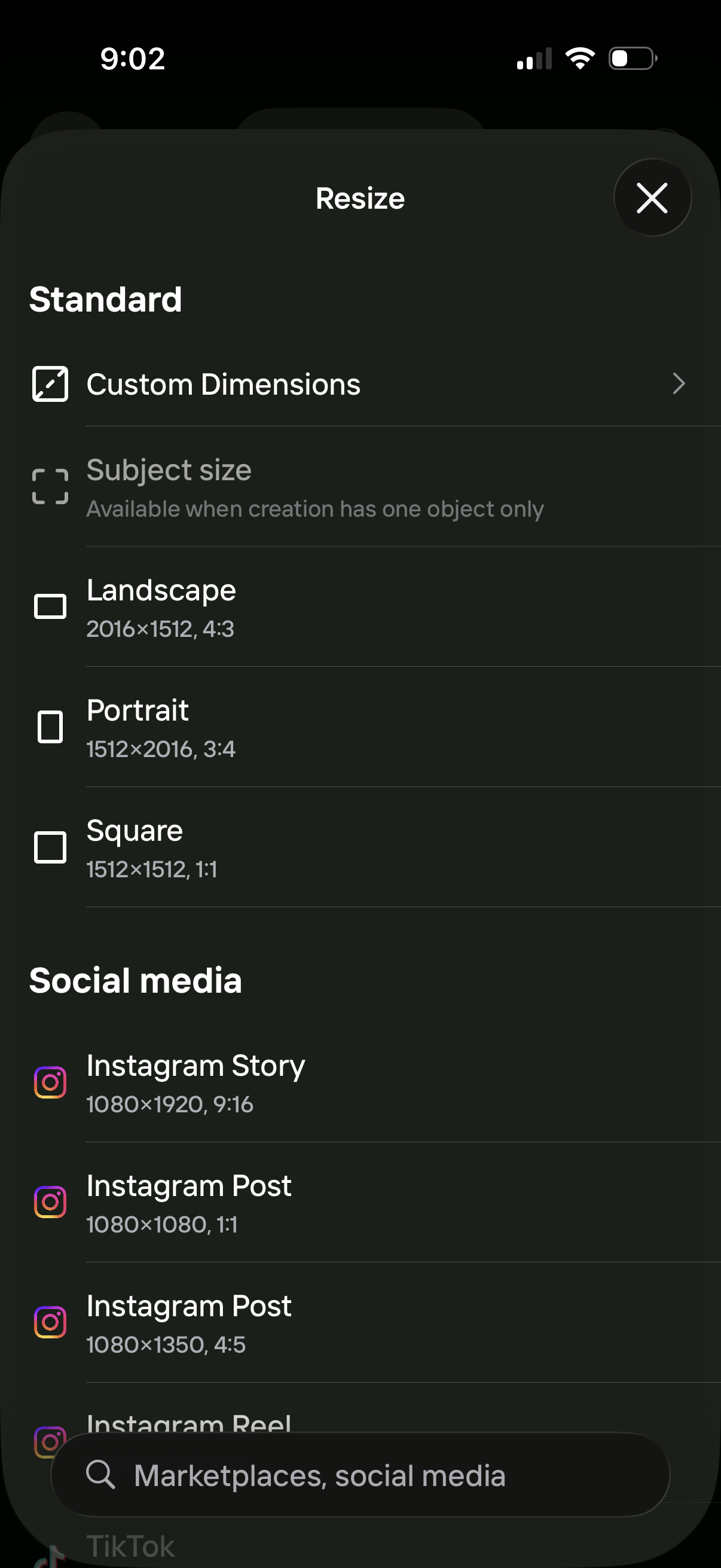Tap the Marketplaces, social media search field
The image size is (721, 1568).
point(360,1475)
